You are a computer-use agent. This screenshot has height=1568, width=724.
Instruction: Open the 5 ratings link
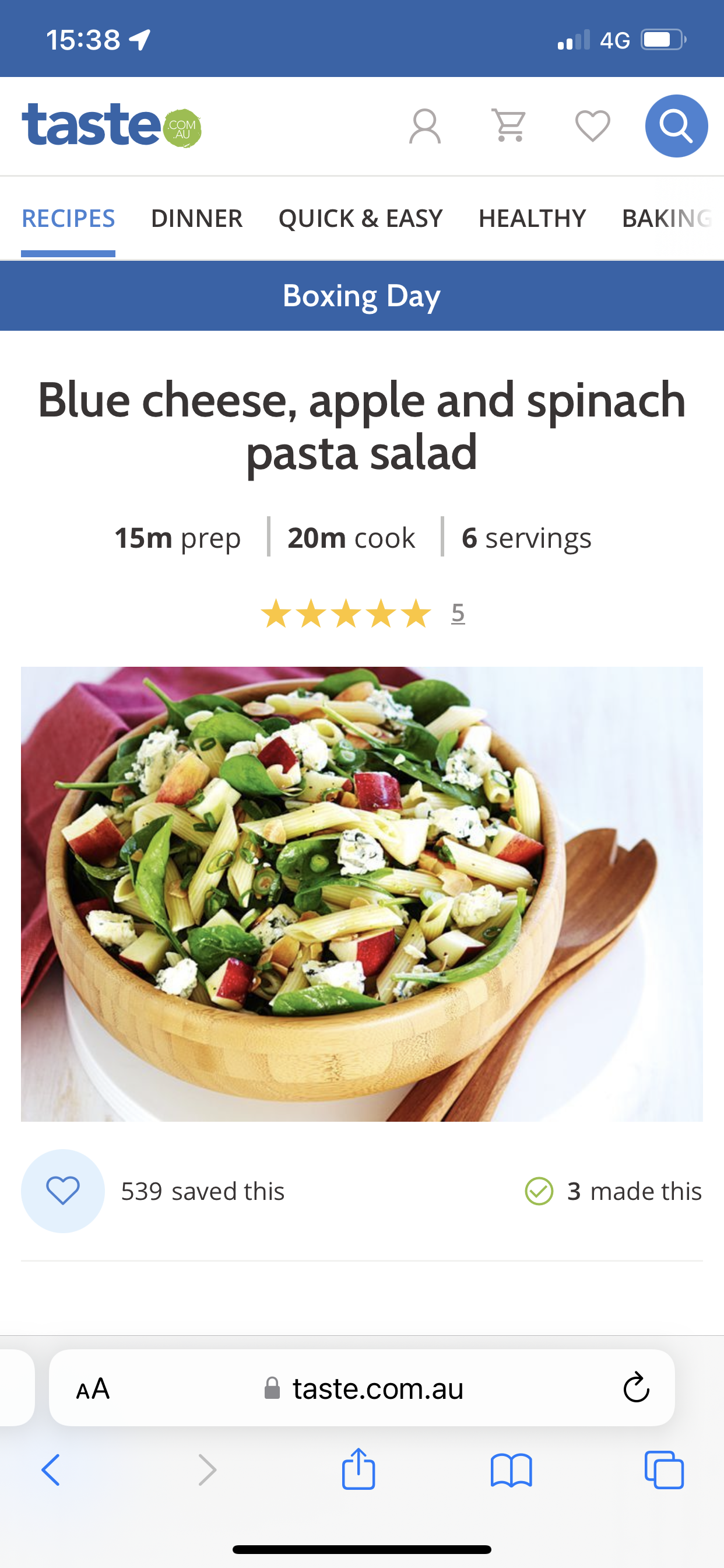coord(458,614)
